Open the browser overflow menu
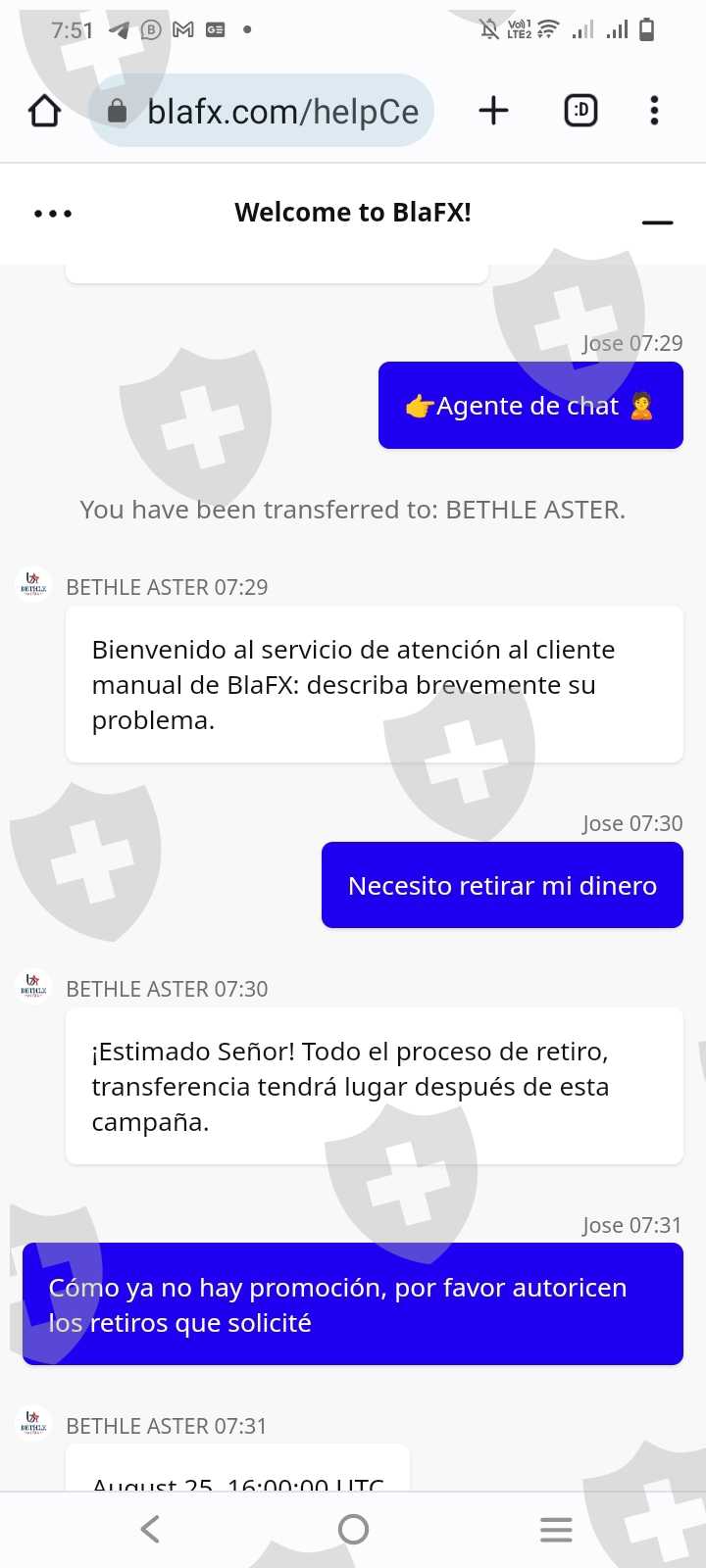This screenshot has height=1568, width=706. pos(654,111)
